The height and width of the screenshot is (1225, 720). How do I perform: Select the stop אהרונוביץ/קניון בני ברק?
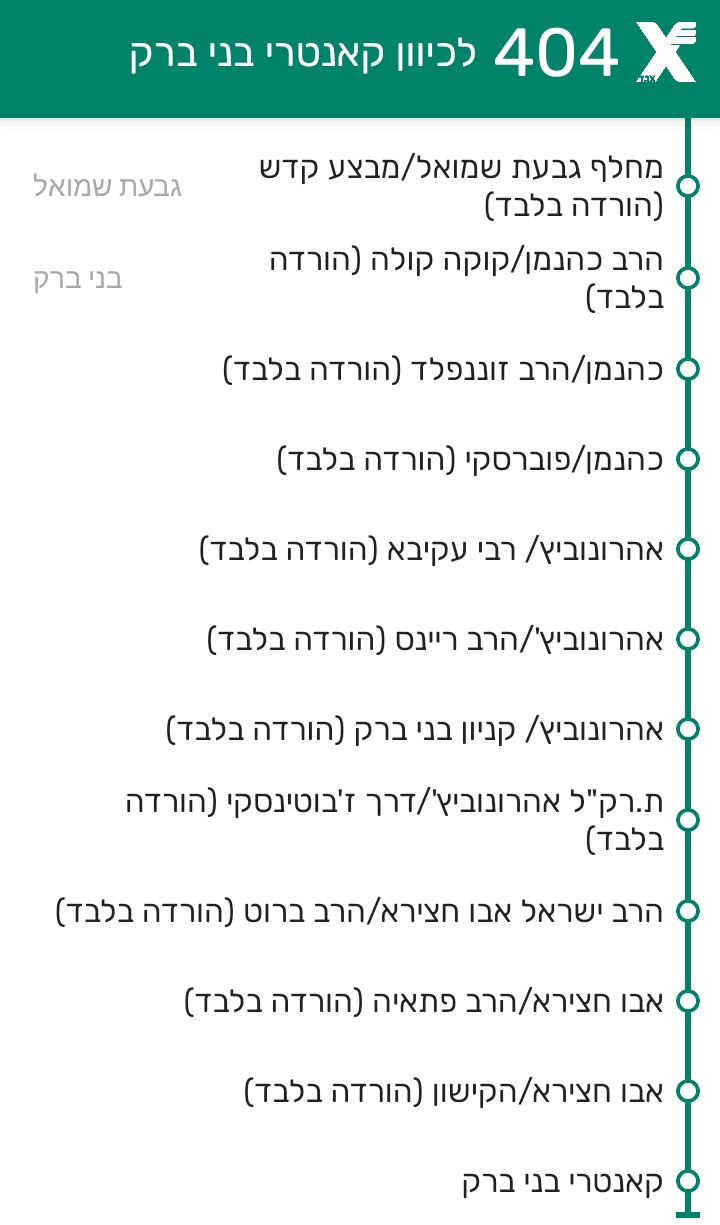(415, 729)
